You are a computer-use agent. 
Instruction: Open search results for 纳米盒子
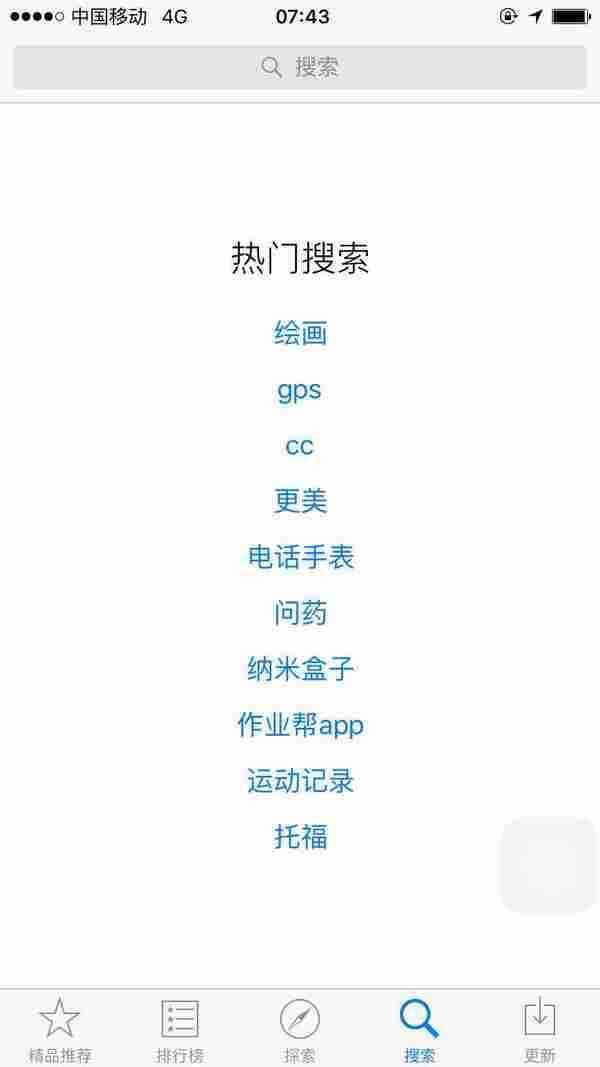point(300,669)
